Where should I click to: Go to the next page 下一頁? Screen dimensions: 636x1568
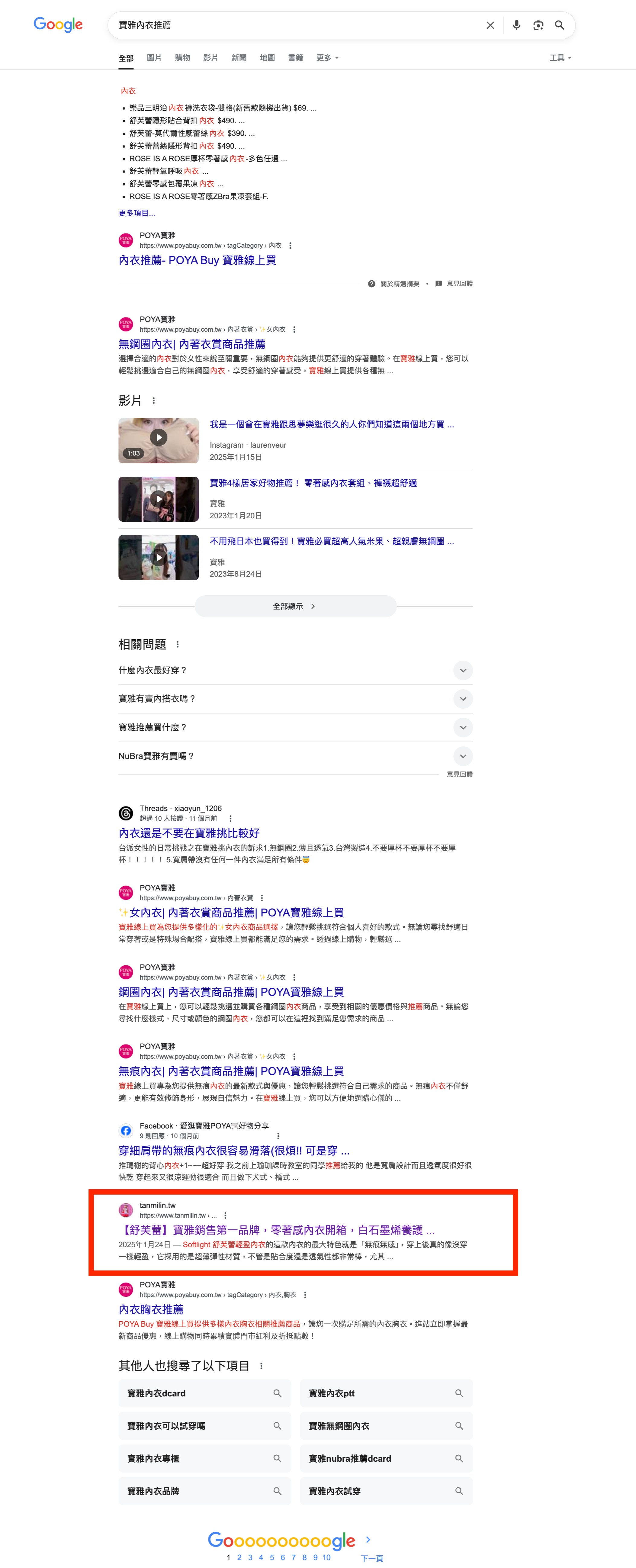point(371,1558)
